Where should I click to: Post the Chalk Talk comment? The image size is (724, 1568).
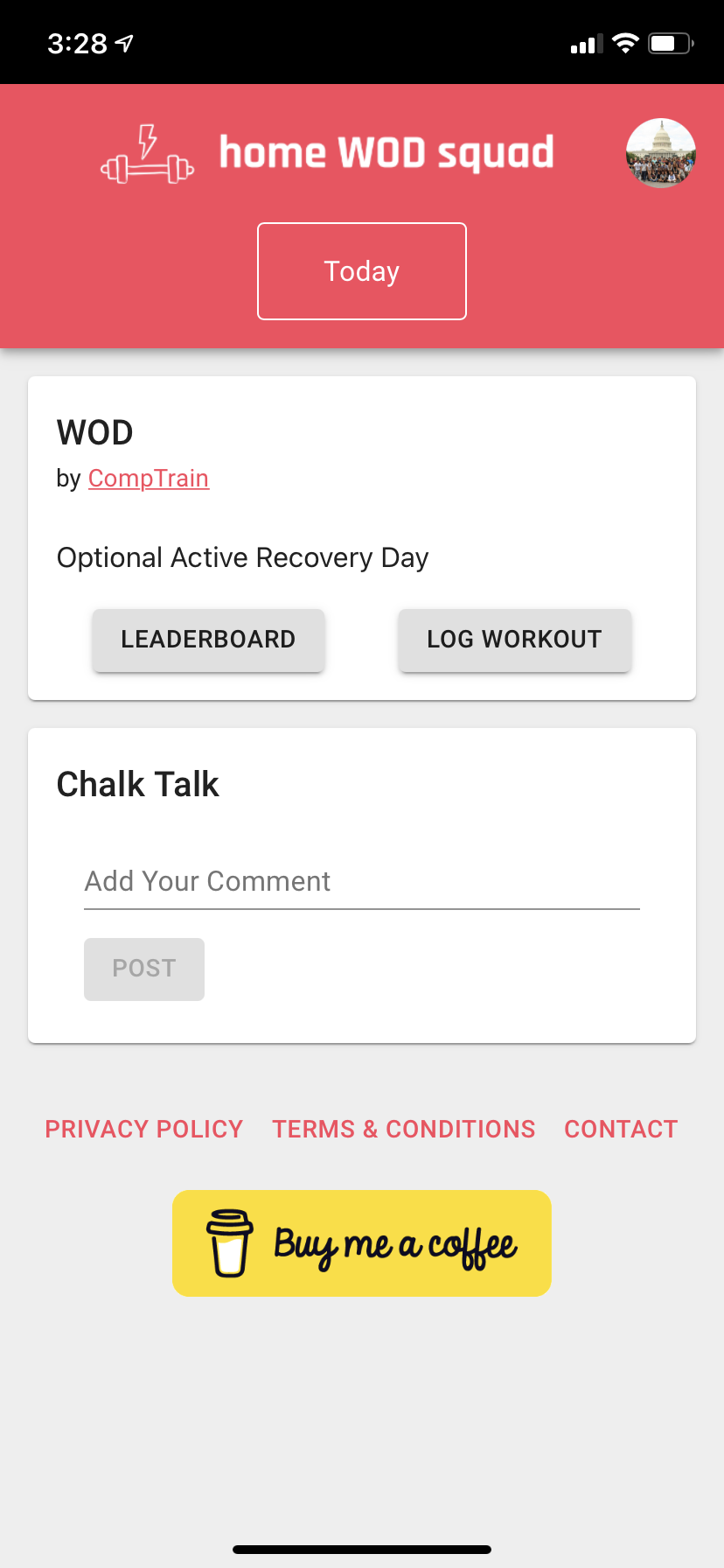pos(144,969)
